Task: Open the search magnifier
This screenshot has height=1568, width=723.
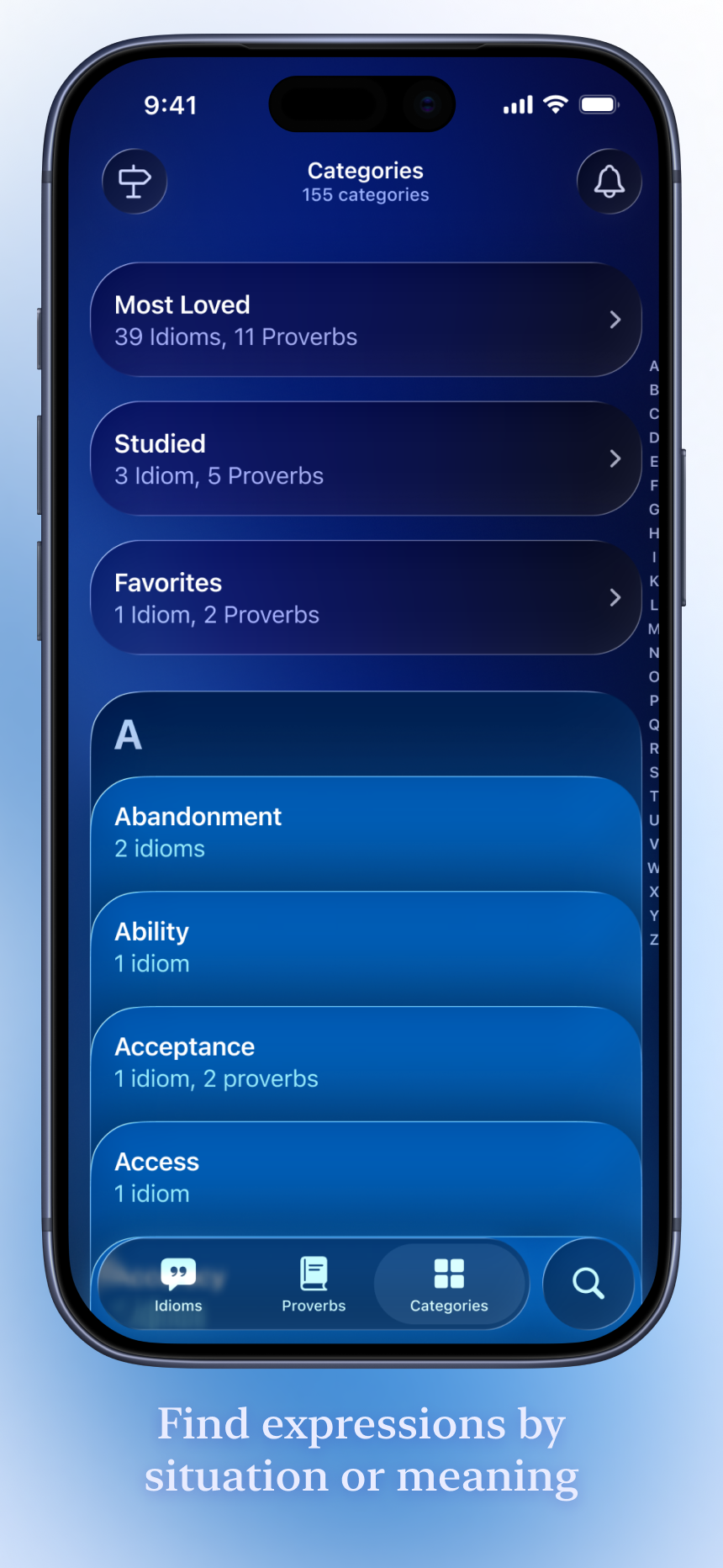Action: click(588, 1283)
